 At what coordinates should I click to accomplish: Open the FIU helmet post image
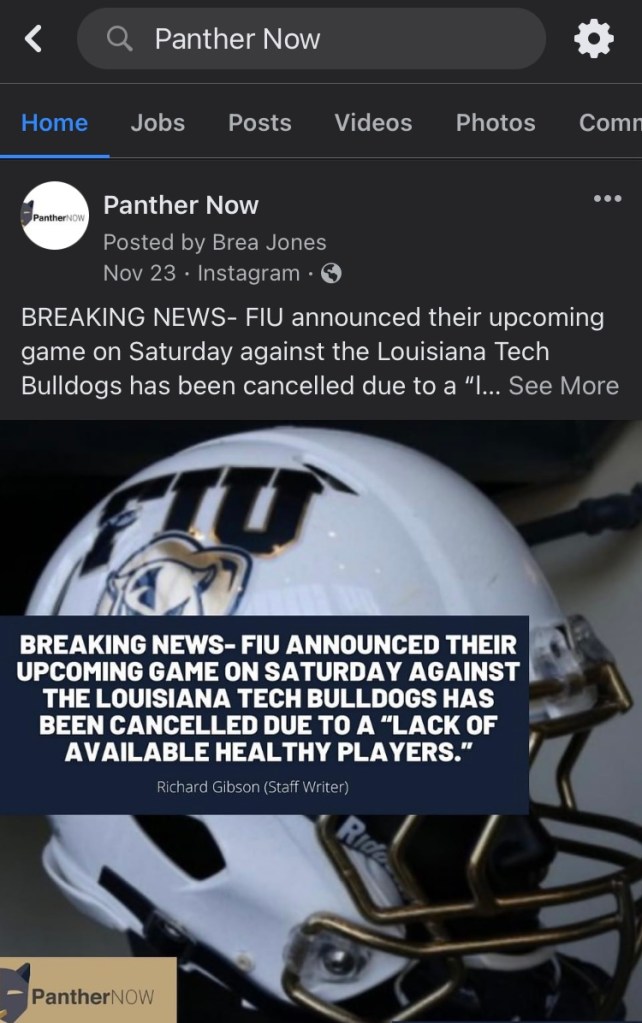point(320,720)
